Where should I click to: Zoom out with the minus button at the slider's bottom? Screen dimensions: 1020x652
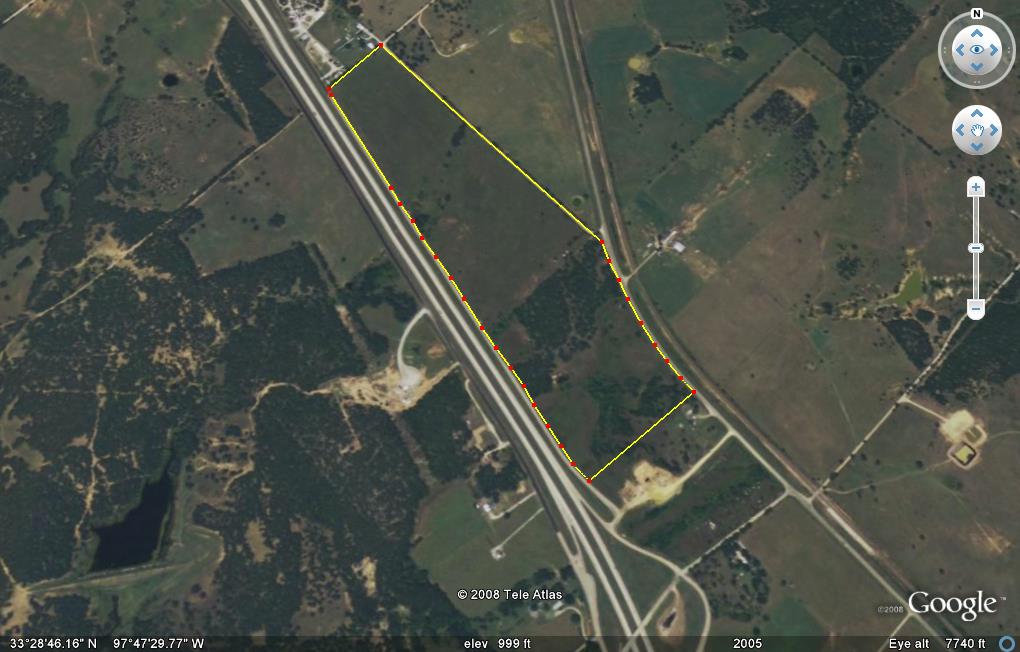[976, 309]
